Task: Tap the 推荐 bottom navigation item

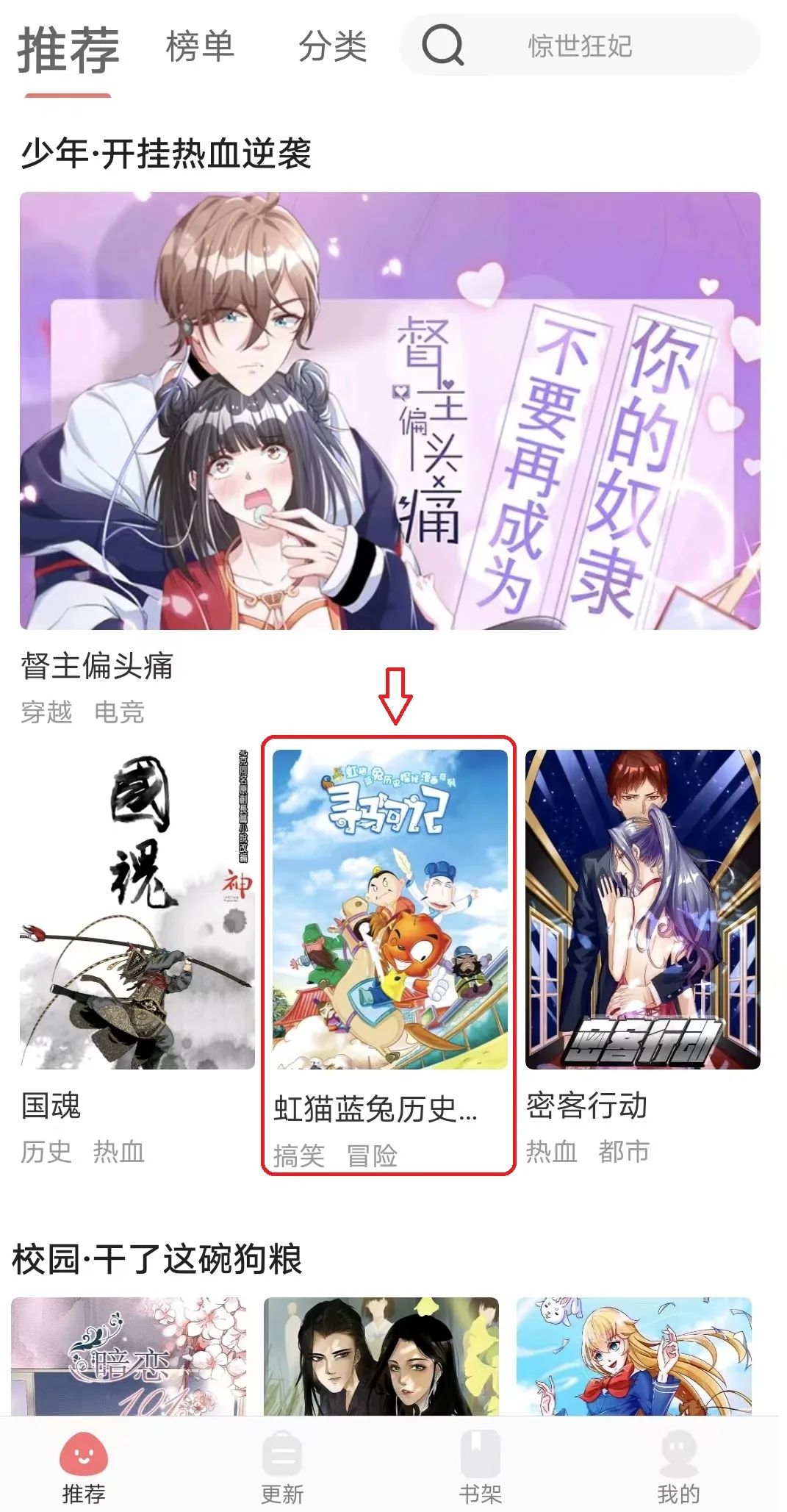Action: pos(84,1466)
